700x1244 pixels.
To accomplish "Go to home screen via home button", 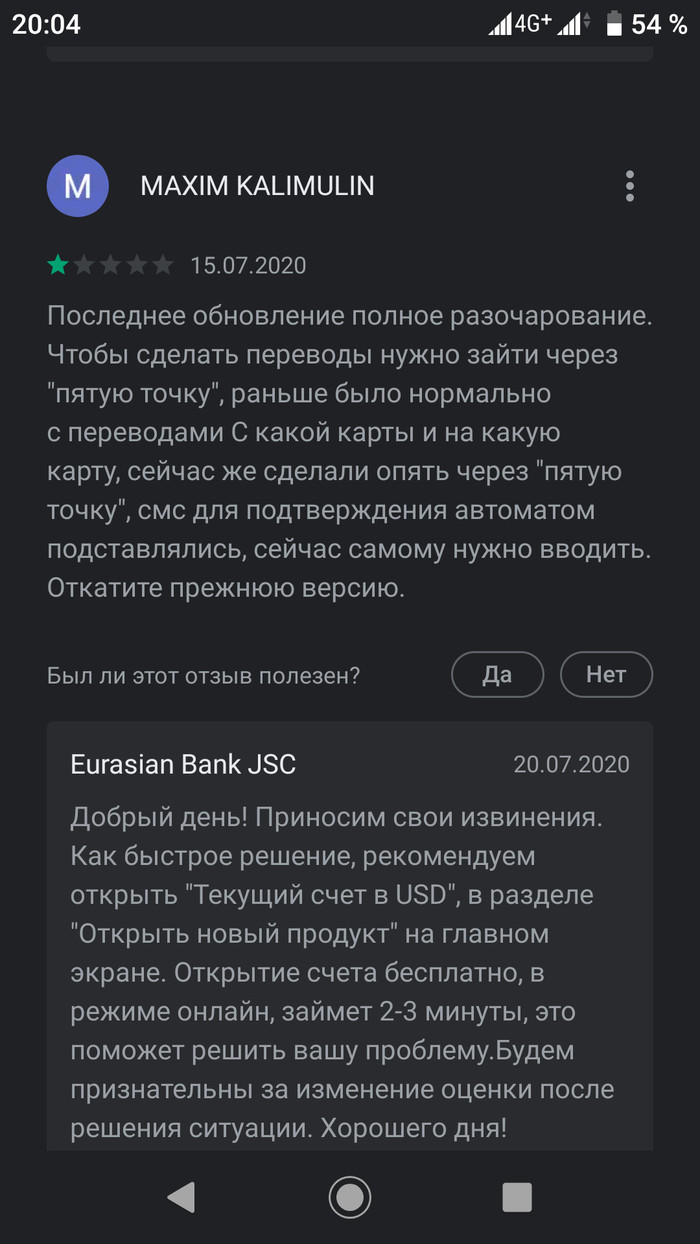I will [x=350, y=1197].
